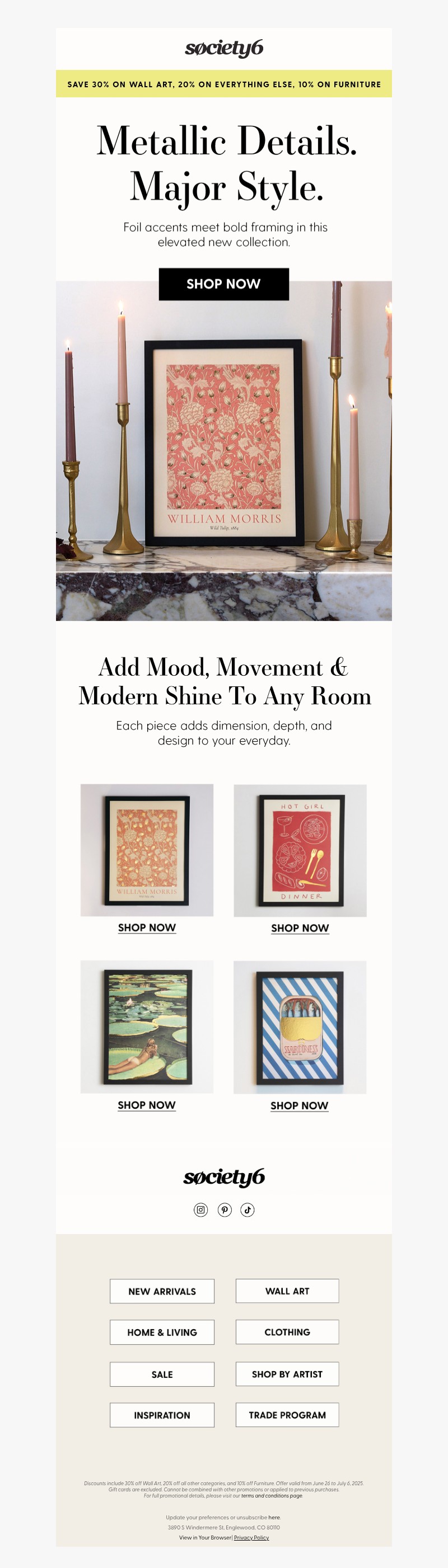Browse the Clothing category
The image size is (448, 1568).
coord(287,1332)
